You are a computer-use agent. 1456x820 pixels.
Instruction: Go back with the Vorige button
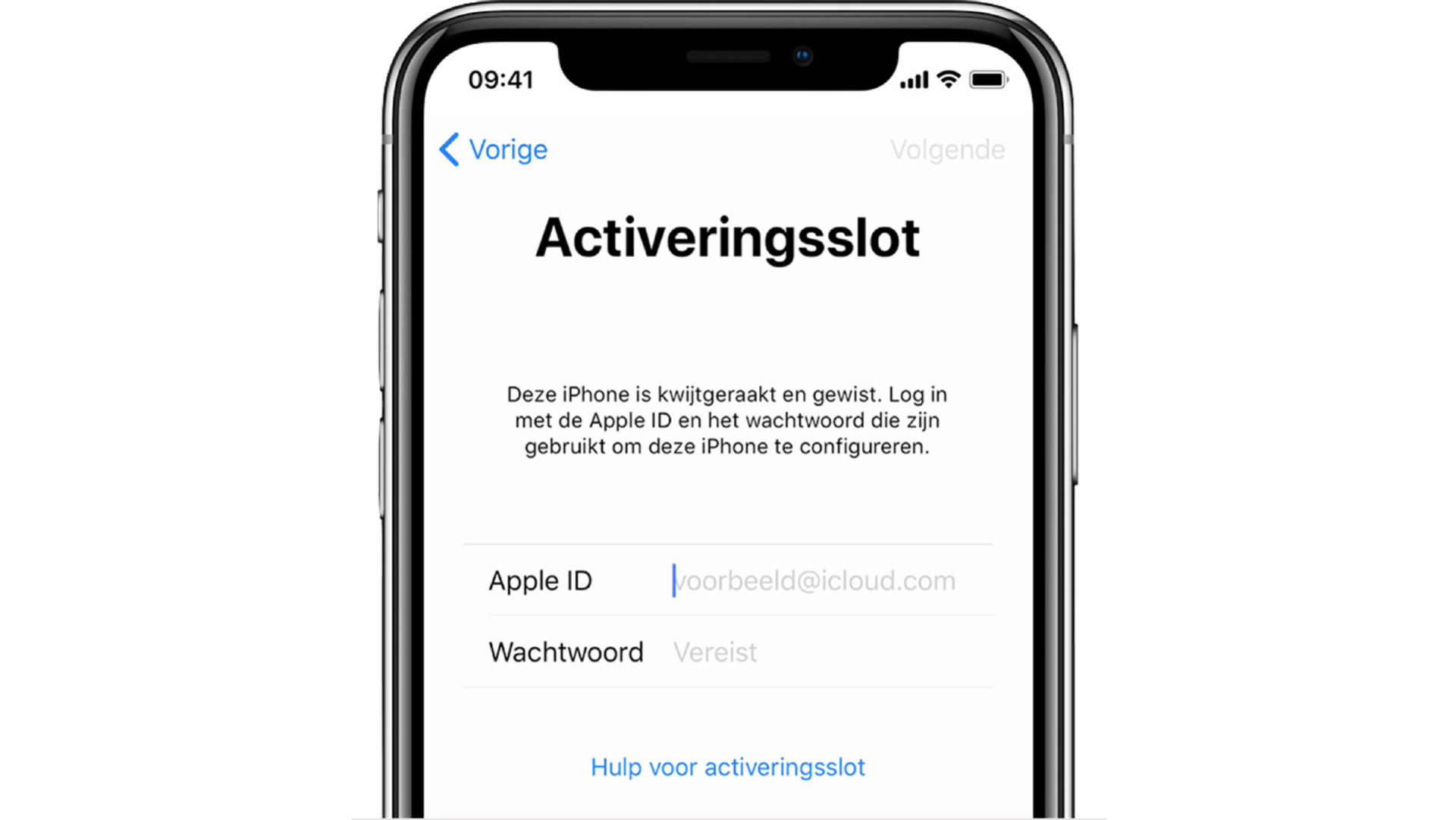[494, 149]
